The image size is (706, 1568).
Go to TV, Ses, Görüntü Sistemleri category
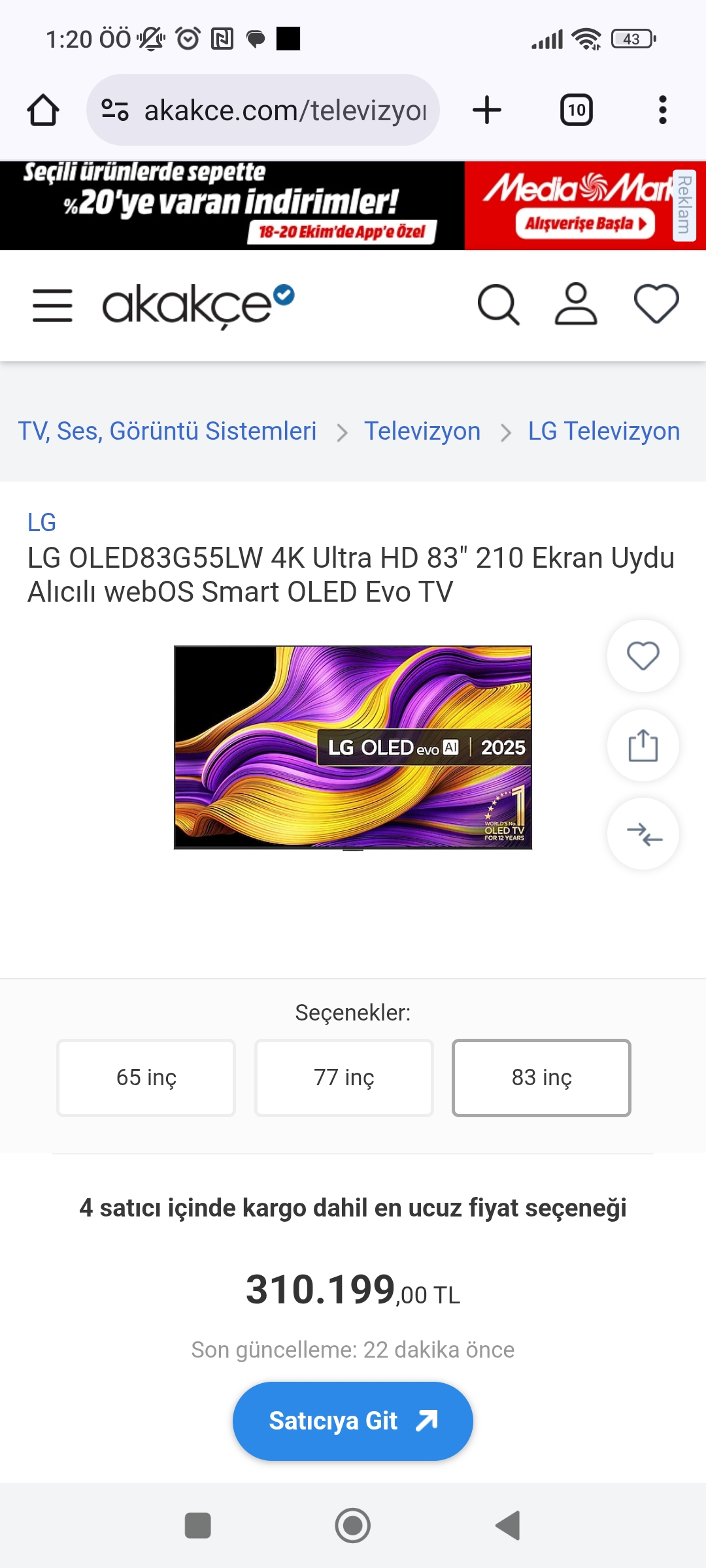[167, 431]
